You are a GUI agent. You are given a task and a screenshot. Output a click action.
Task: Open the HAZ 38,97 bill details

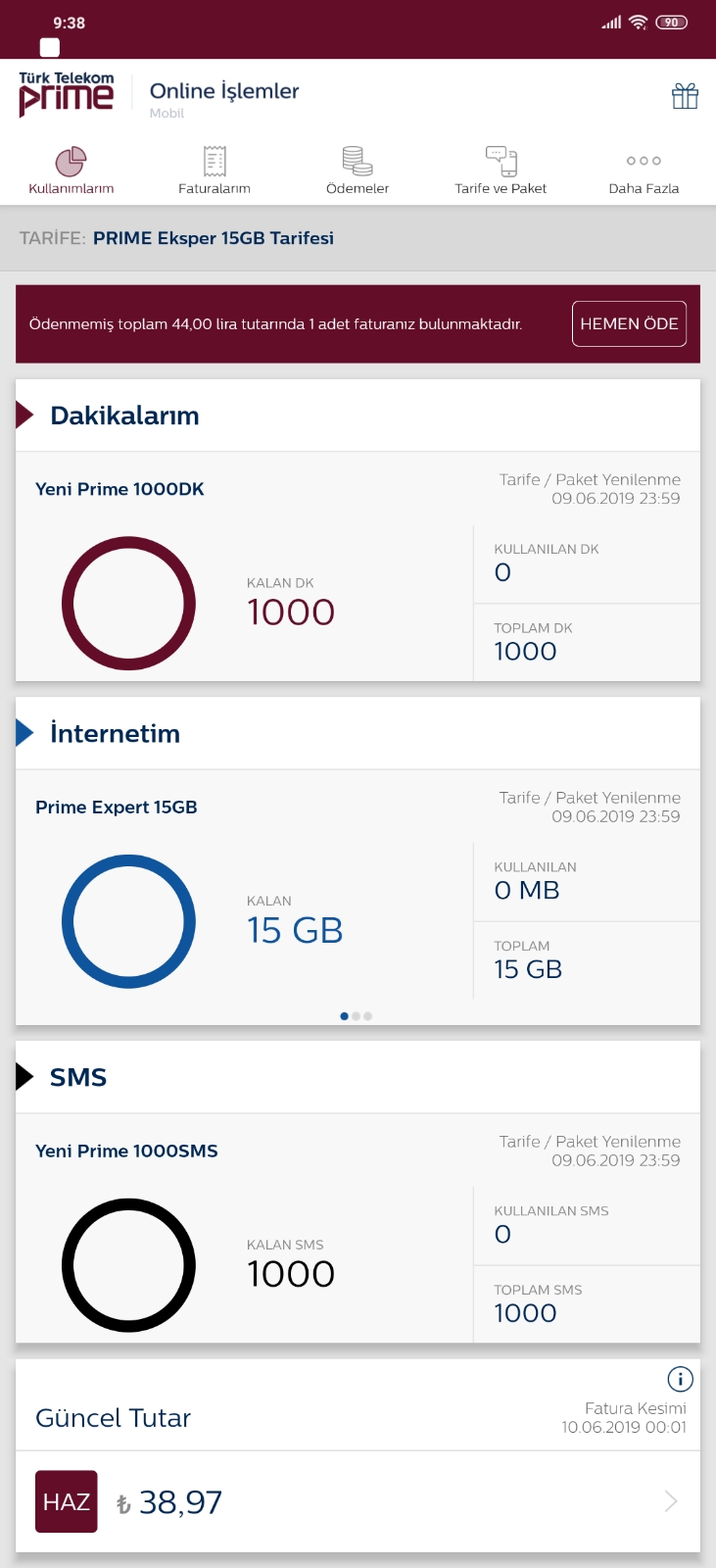click(358, 1501)
